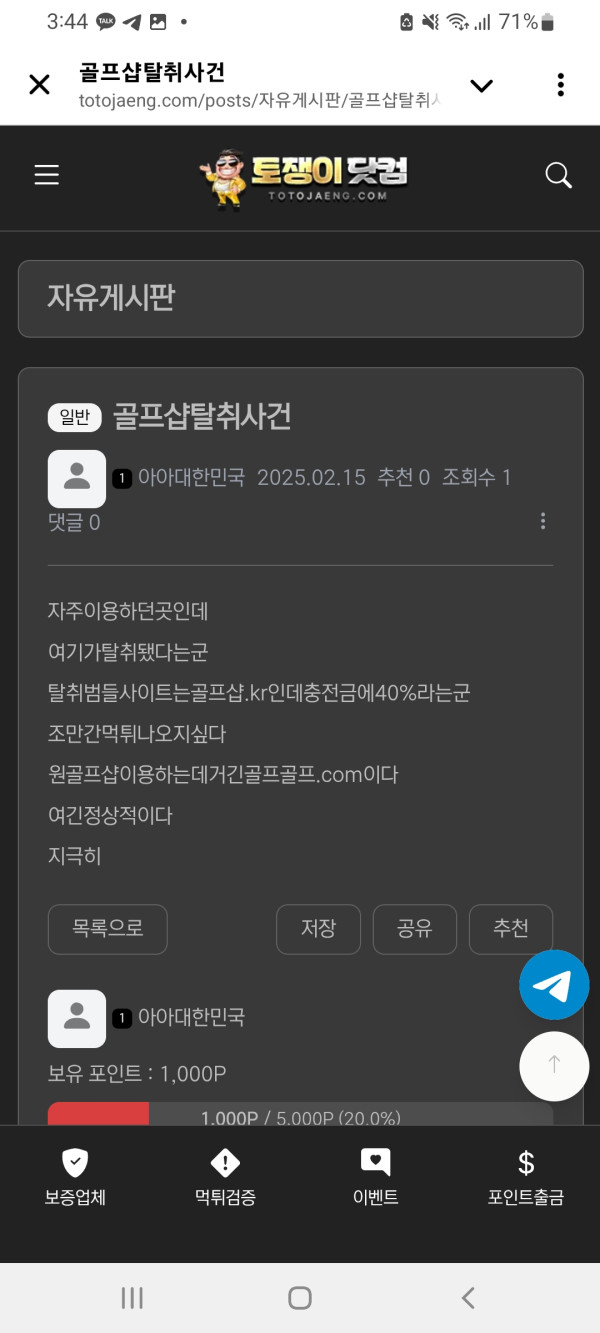600x1333 pixels.
Task: Tap the 토쟁이닷컴 header logo
Action: [303, 178]
